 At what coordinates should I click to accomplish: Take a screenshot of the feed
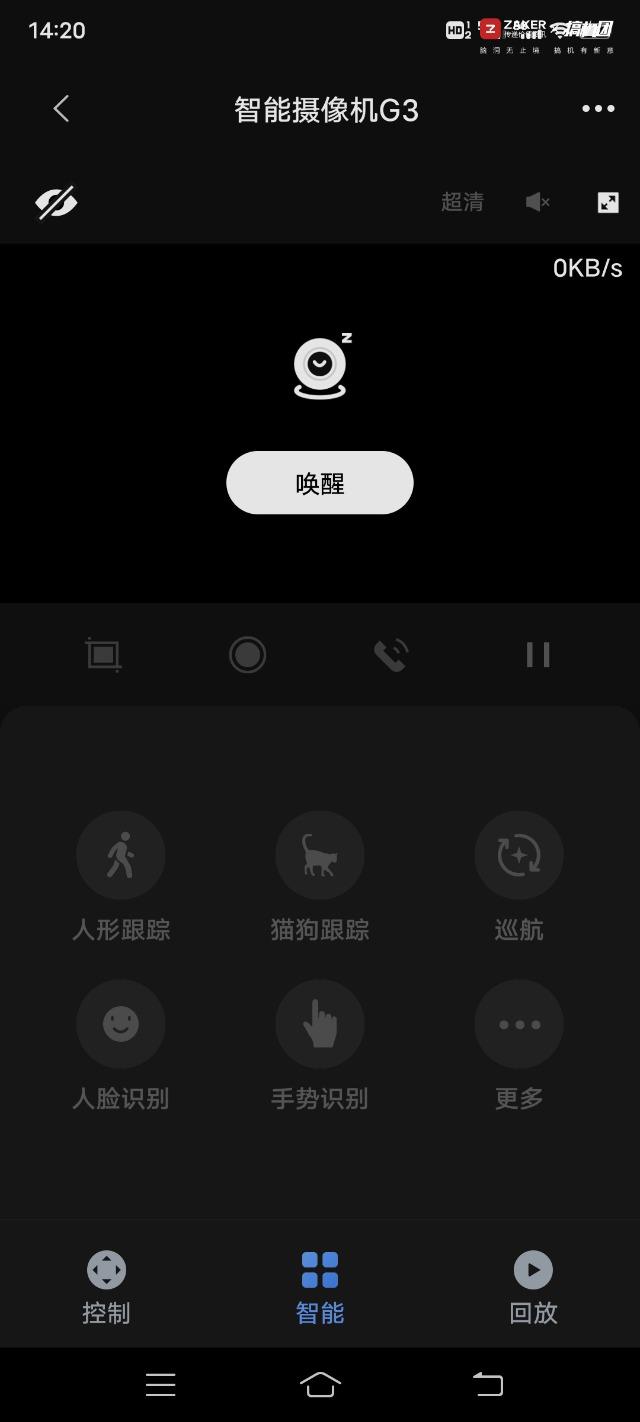(x=103, y=655)
